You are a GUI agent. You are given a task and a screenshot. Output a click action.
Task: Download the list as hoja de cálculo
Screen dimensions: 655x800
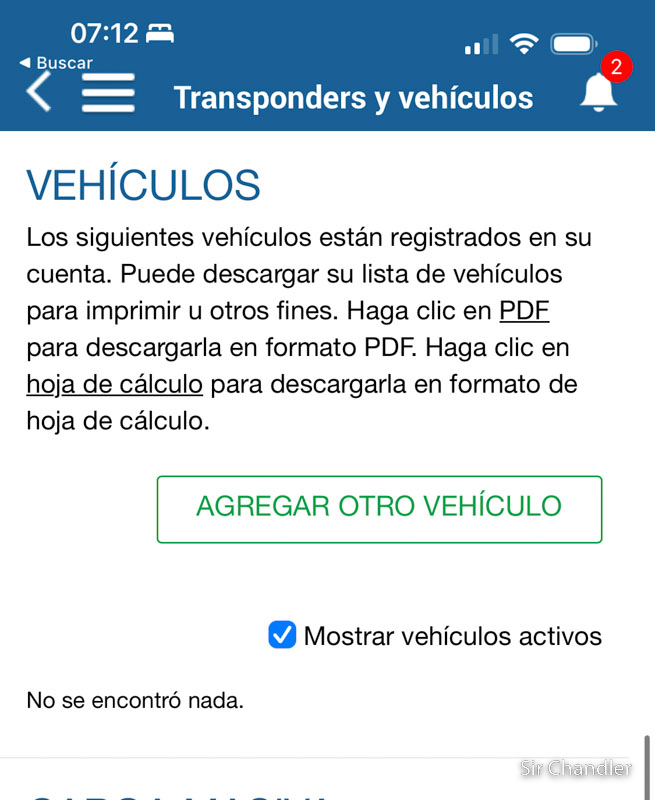pyautogui.click(x=115, y=385)
